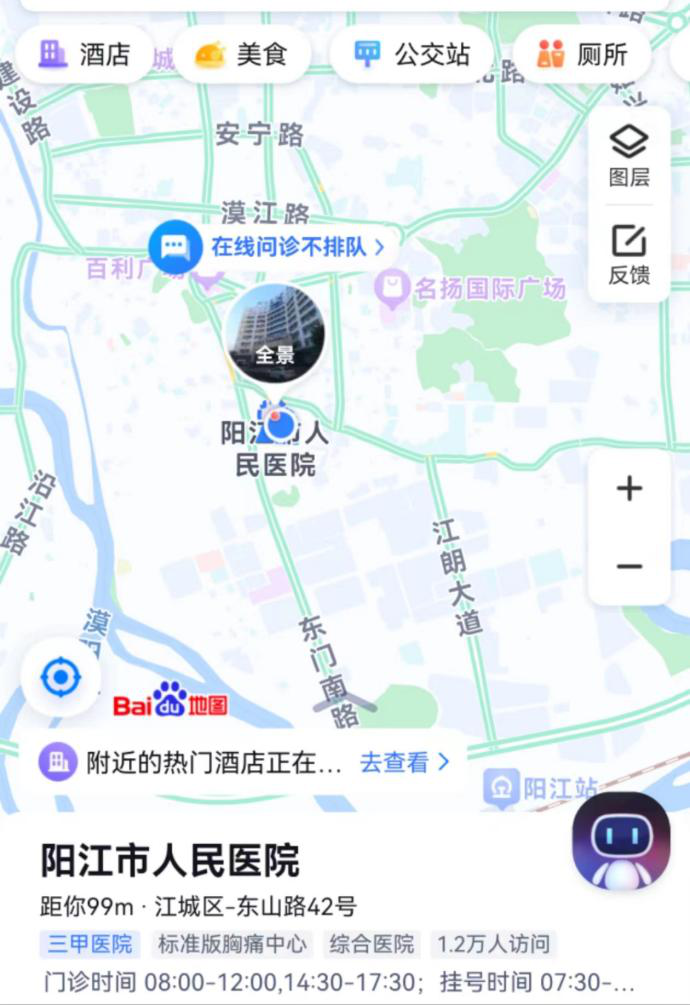The height and width of the screenshot is (1005, 690).
Task: Zoom out of the map
Action: (629, 567)
